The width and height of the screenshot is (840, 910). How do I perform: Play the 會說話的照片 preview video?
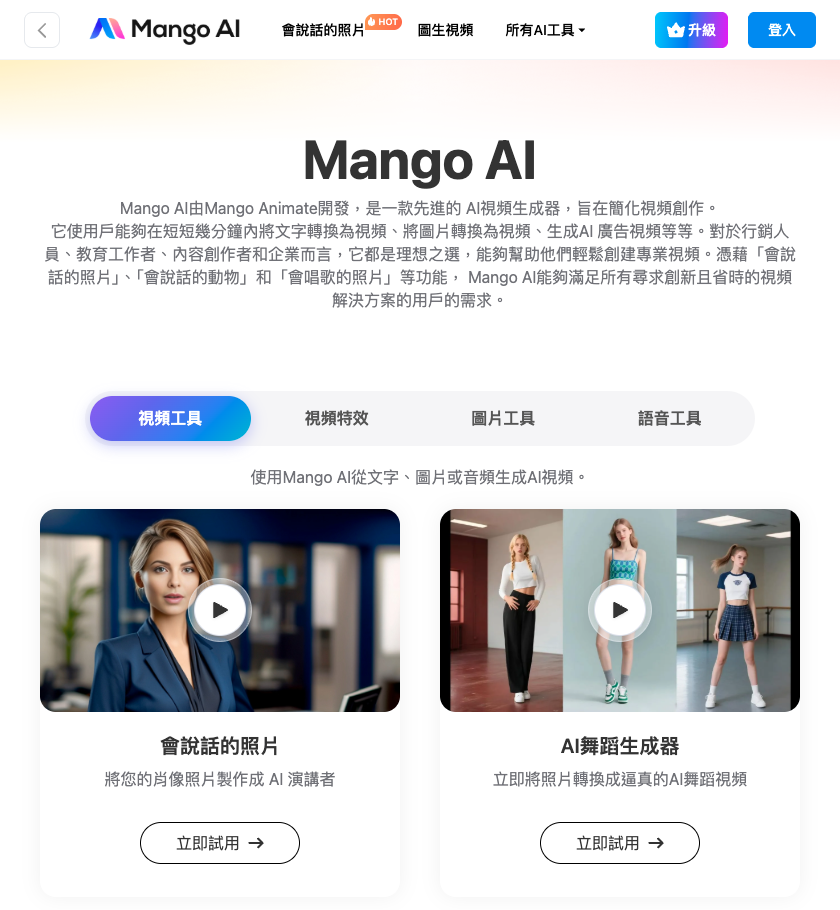[x=220, y=610]
